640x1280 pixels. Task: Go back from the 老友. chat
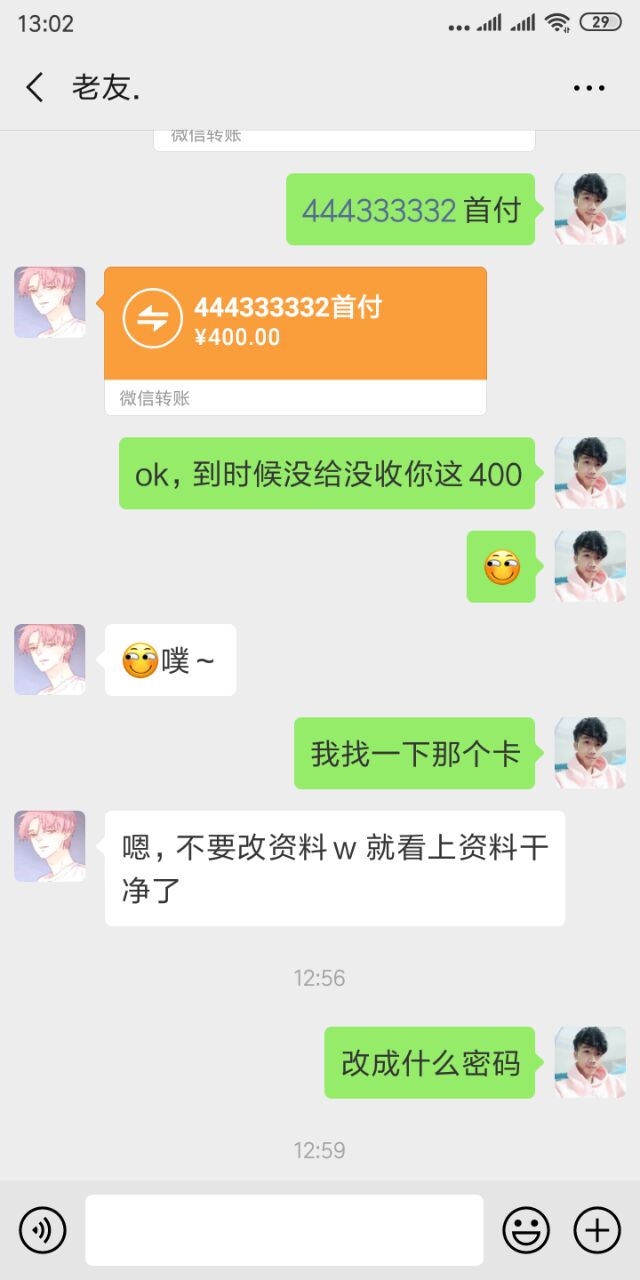35,88
